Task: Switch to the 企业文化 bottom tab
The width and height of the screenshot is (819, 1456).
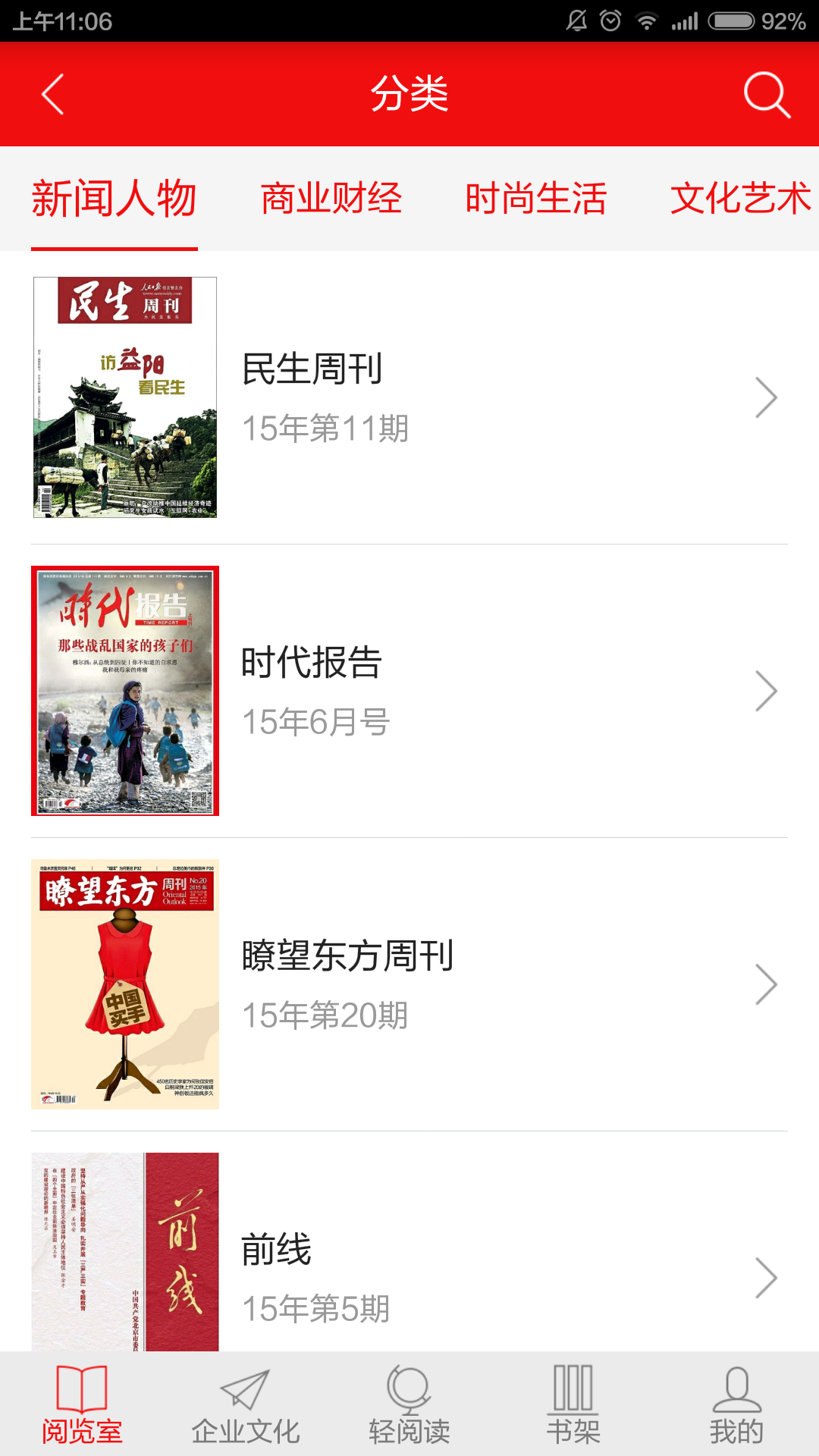Action: (x=246, y=1405)
